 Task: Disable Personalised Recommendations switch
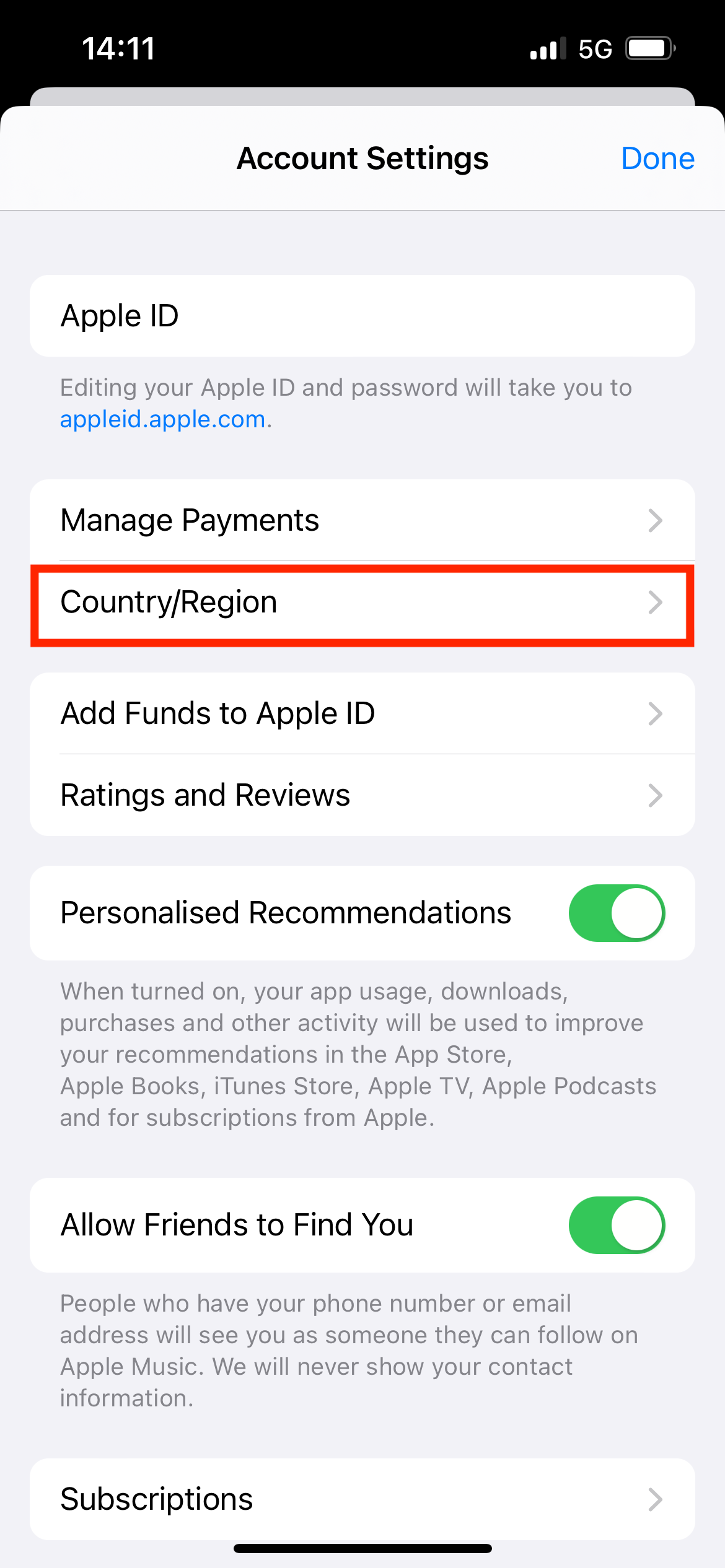(616, 913)
